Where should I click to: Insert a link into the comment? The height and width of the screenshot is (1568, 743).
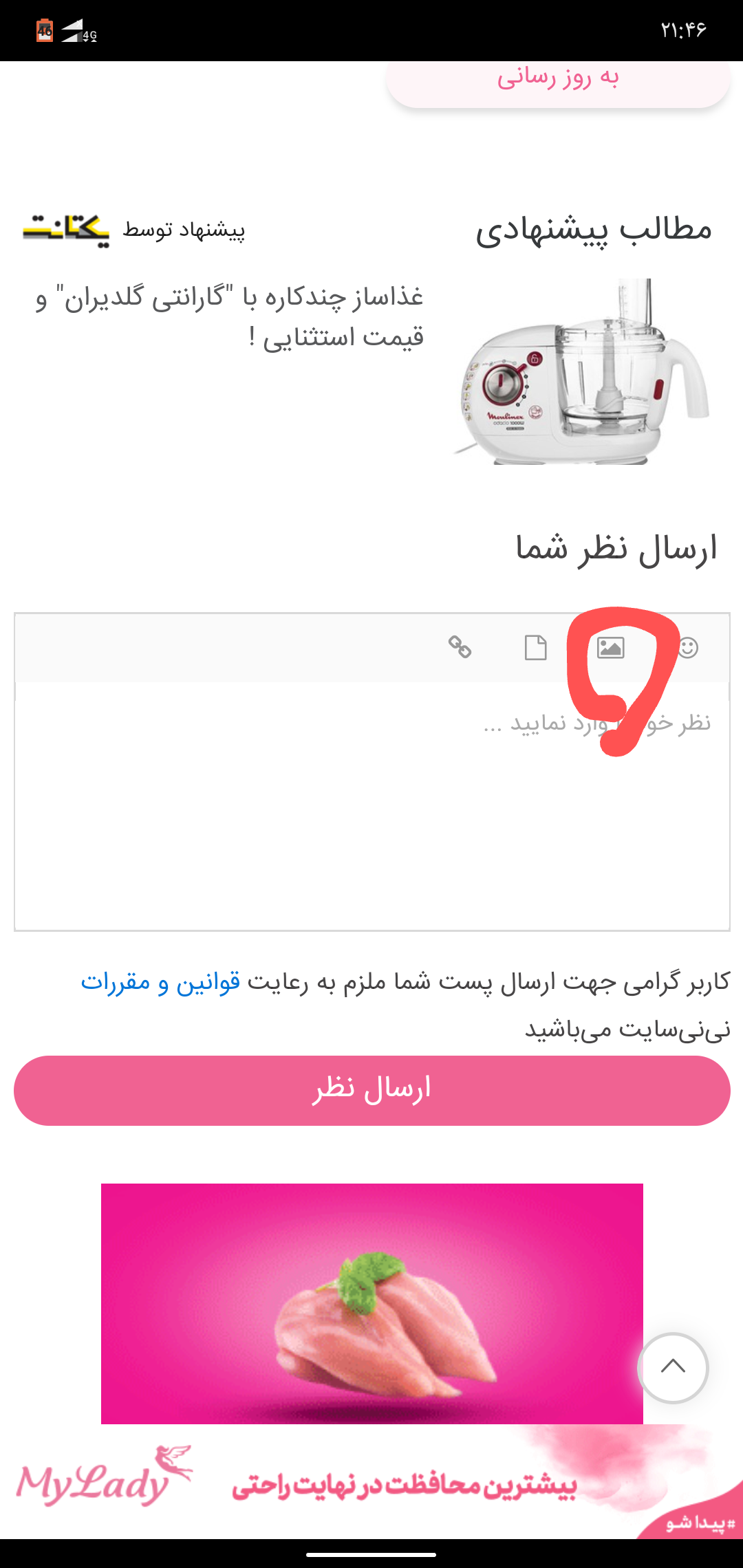[460, 647]
